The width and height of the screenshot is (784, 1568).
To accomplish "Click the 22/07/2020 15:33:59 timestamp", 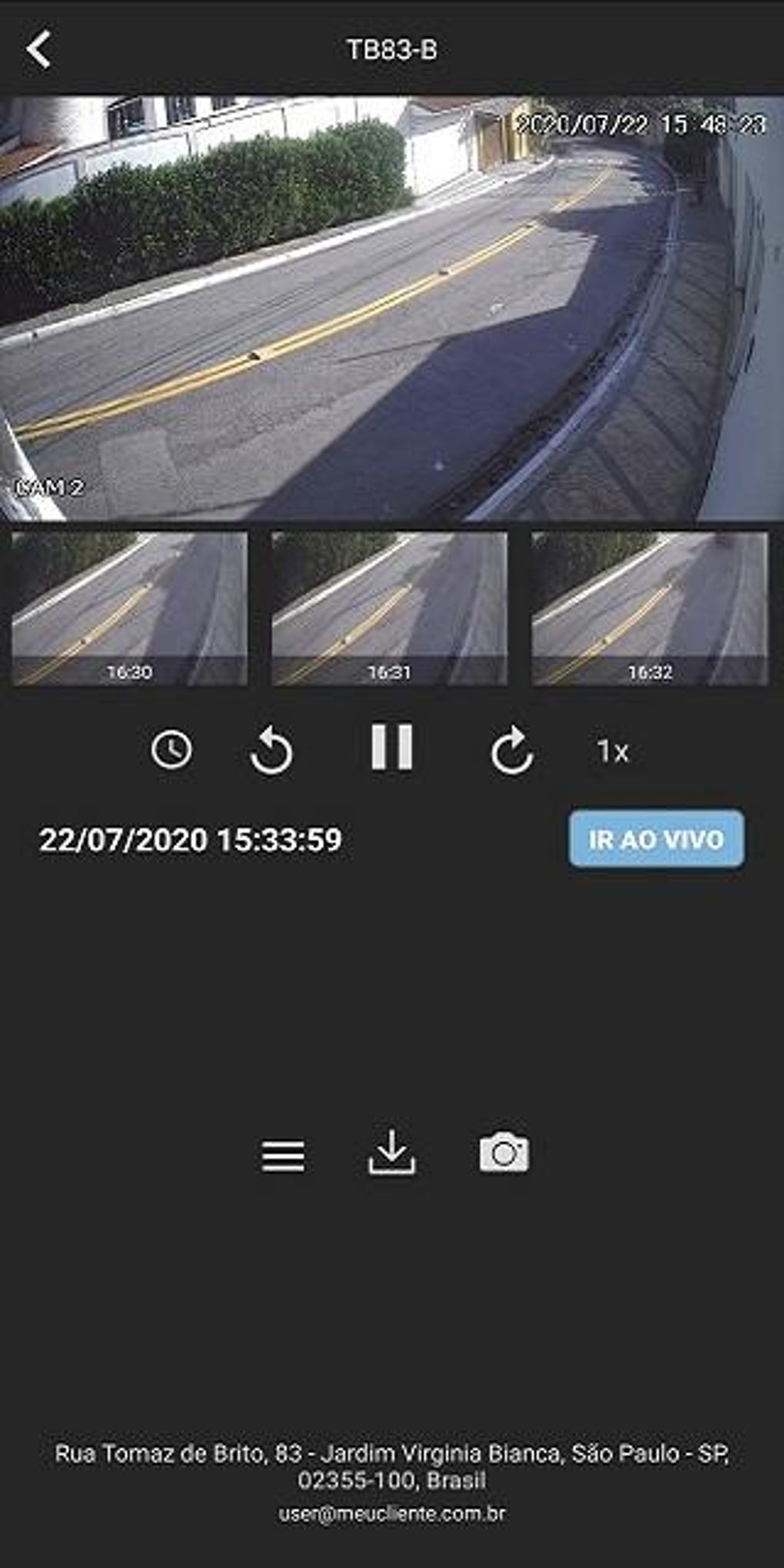I will (x=192, y=840).
